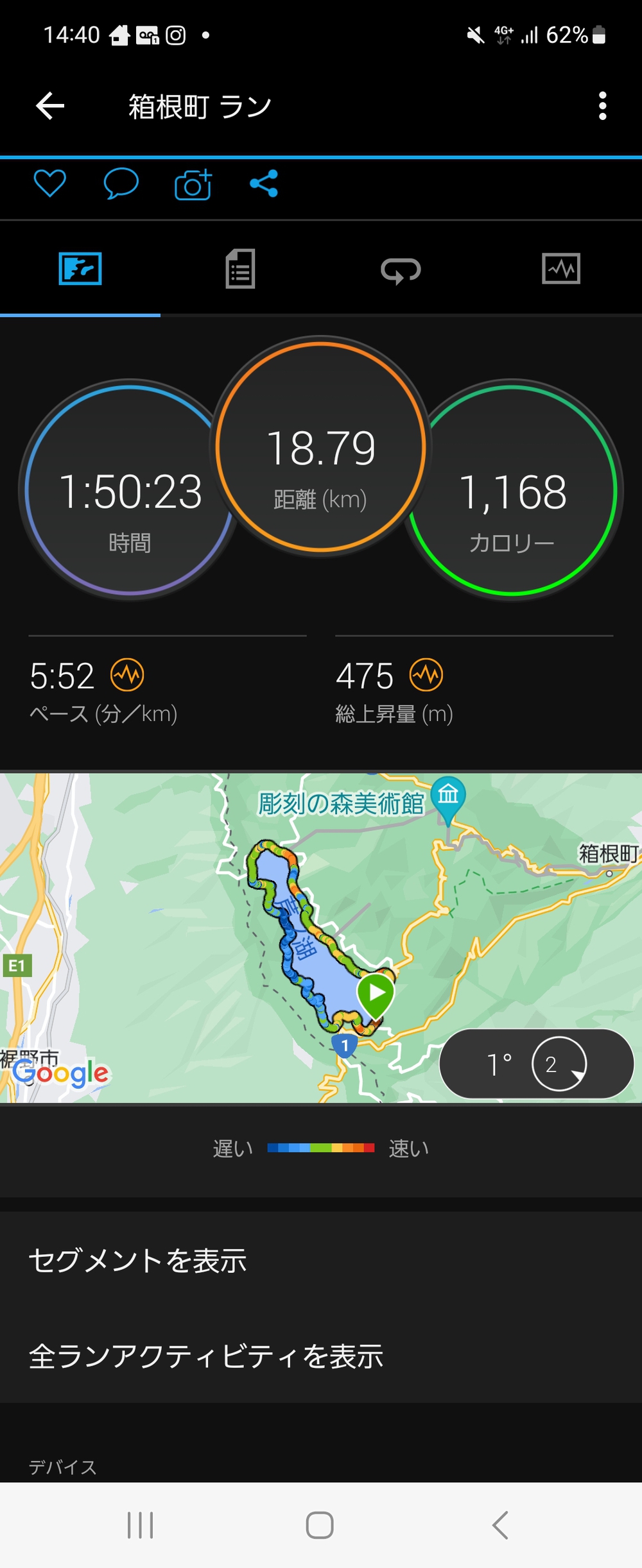Image resolution: width=642 pixels, height=1568 pixels.
Task: Tap the weather badge showing 1°
Action: coord(536,1064)
